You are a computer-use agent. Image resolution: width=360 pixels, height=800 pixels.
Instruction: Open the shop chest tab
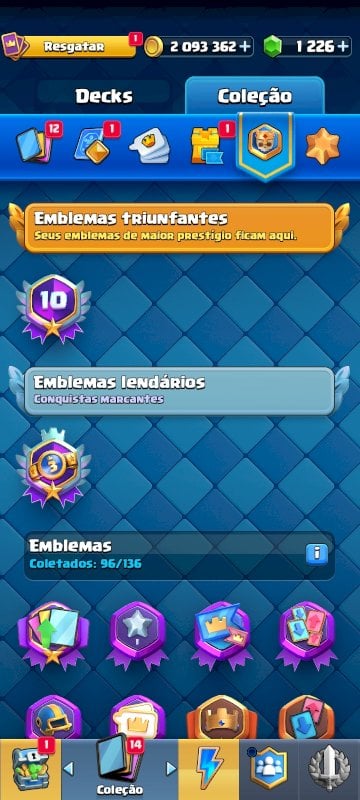point(30,769)
